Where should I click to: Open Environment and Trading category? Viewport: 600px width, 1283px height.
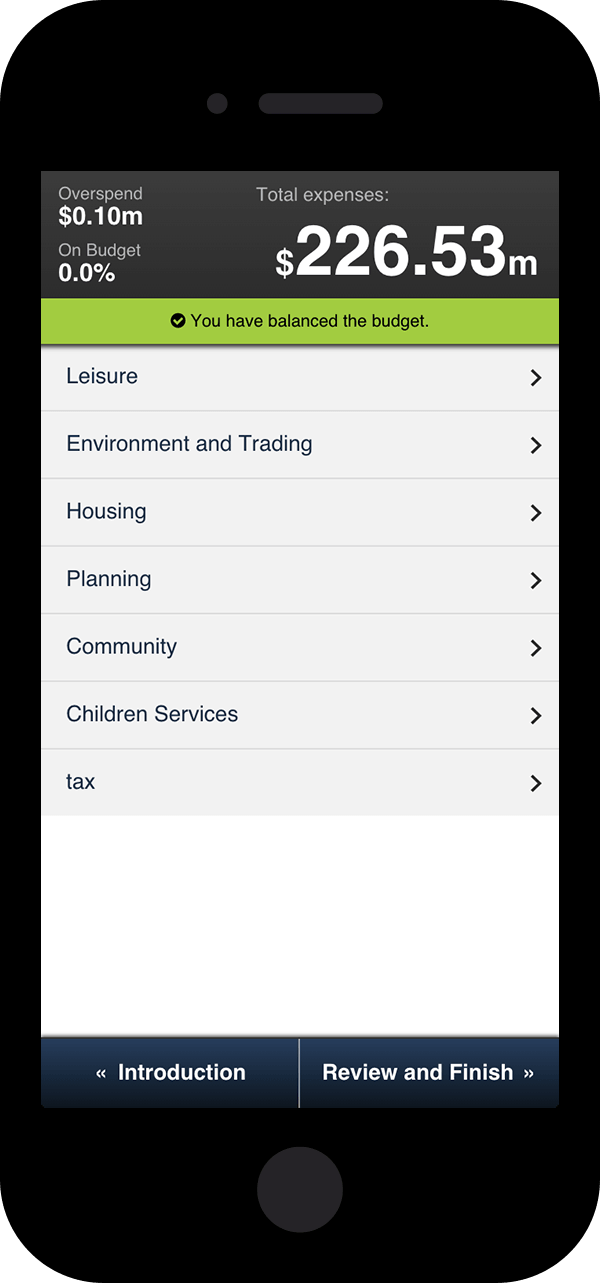click(299, 444)
